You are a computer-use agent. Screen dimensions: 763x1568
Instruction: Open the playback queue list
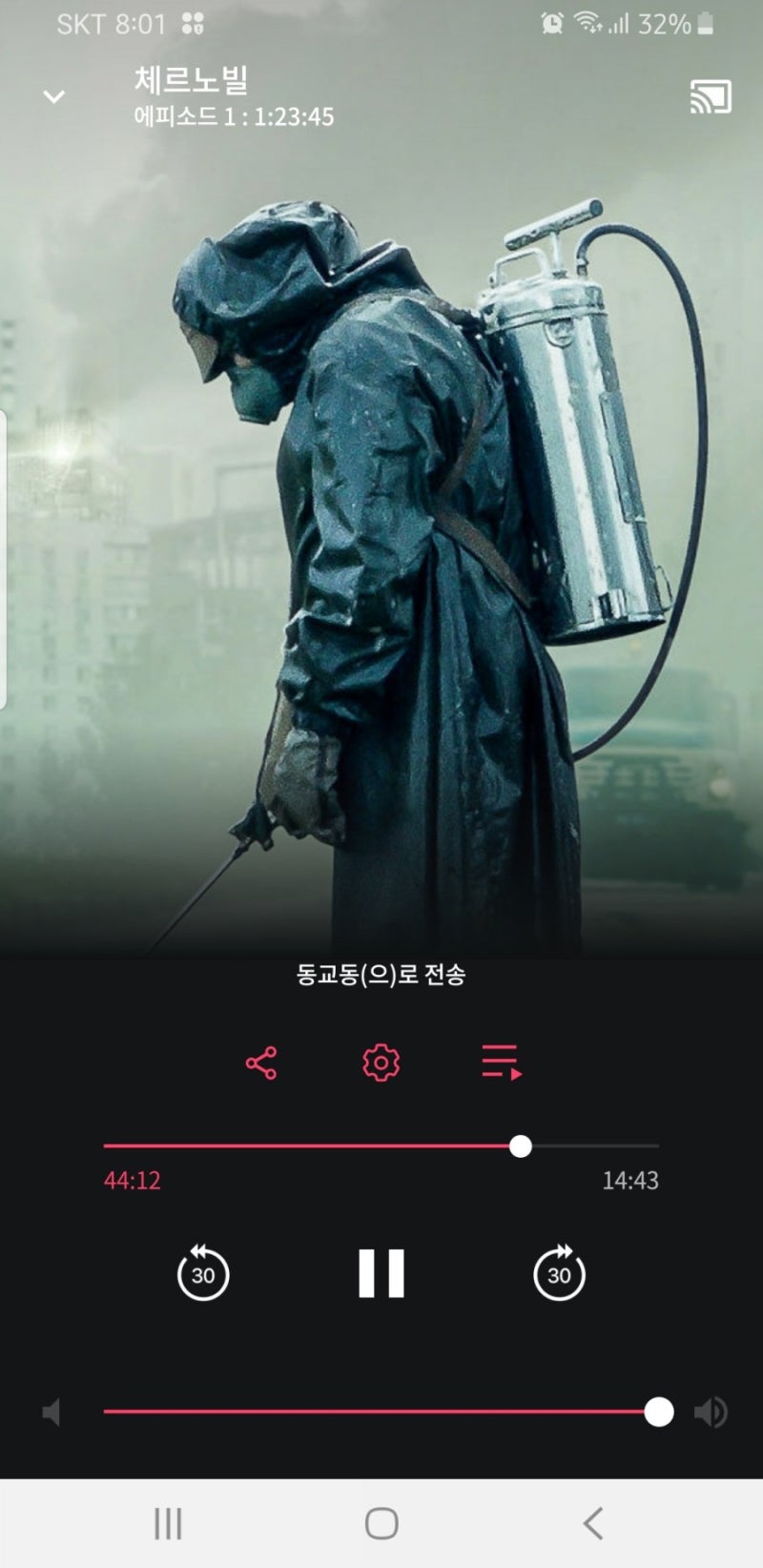point(502,1063)
